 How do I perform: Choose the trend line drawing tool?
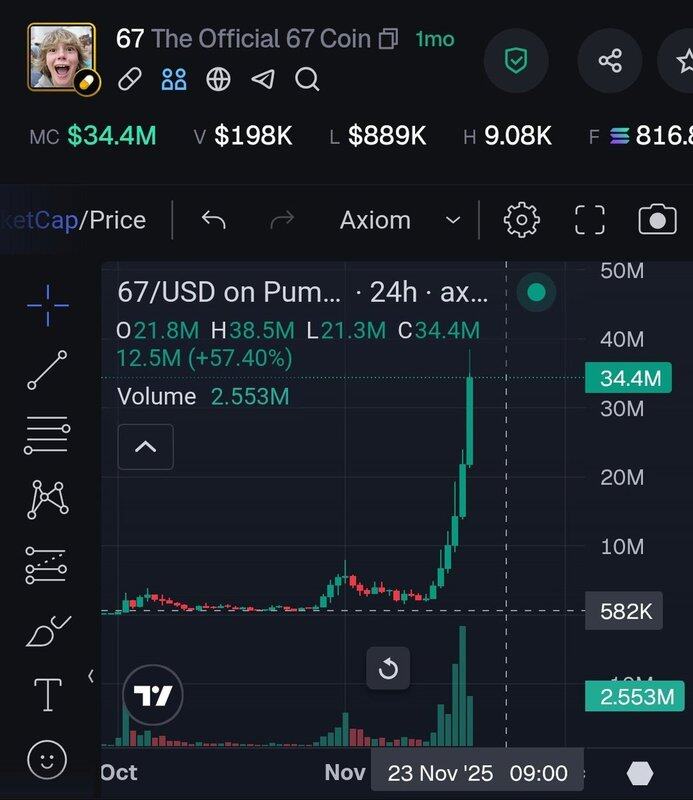point(48,369)
